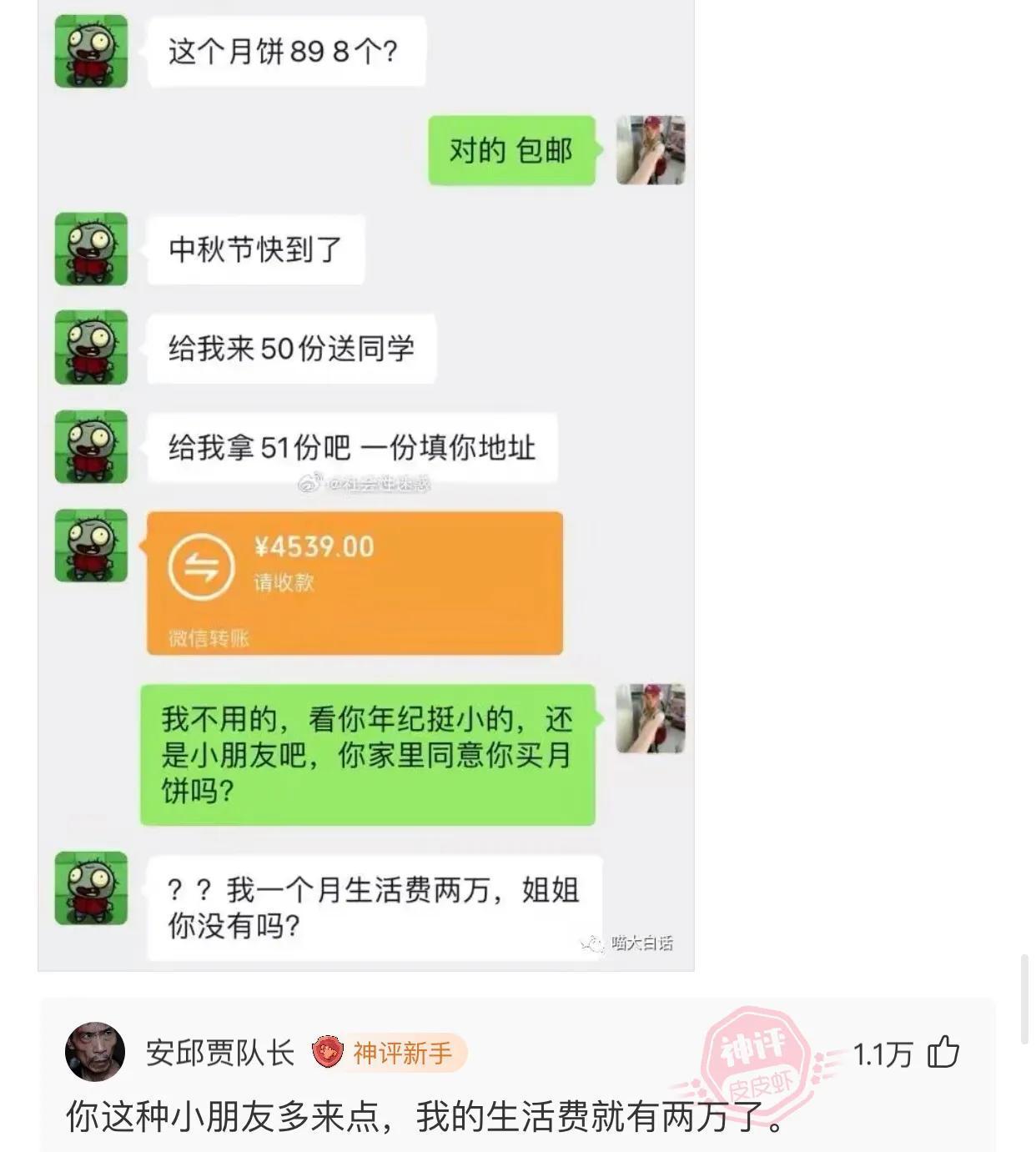Viewport: 1036px width, 1152px height.
Task: Open the mooncake chat screenshot image
Action: click(x=365, y=484)
